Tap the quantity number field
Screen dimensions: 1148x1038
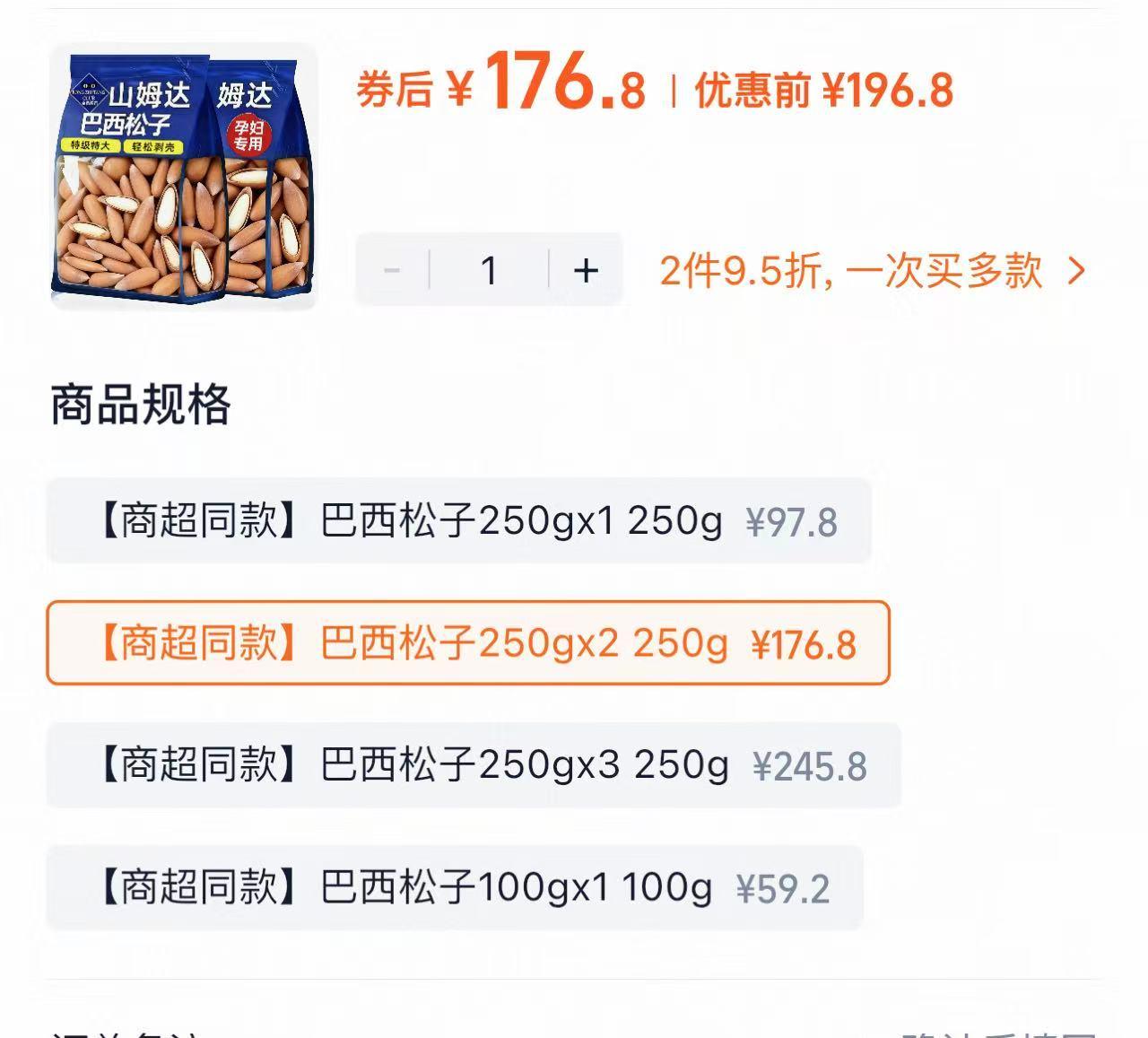click(489, 270)
